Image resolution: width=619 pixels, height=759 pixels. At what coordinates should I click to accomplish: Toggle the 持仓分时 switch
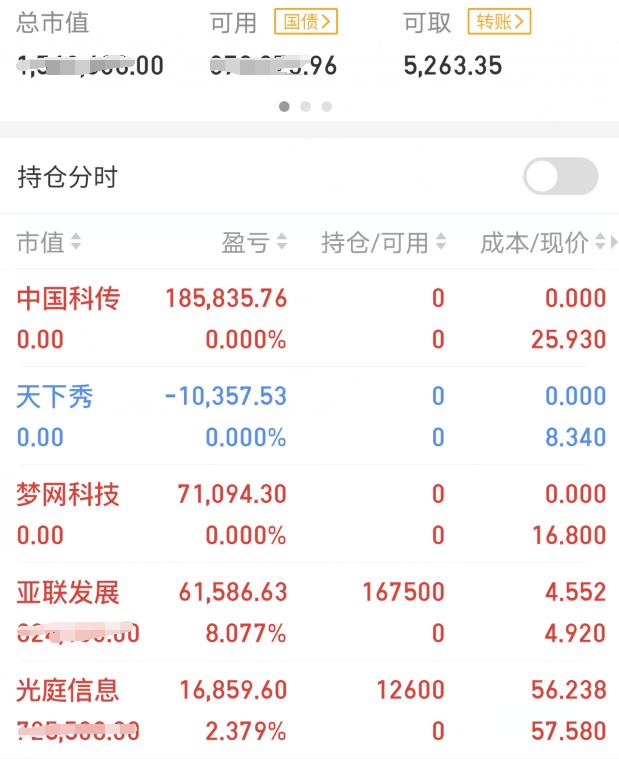click(x=560, y=176)
